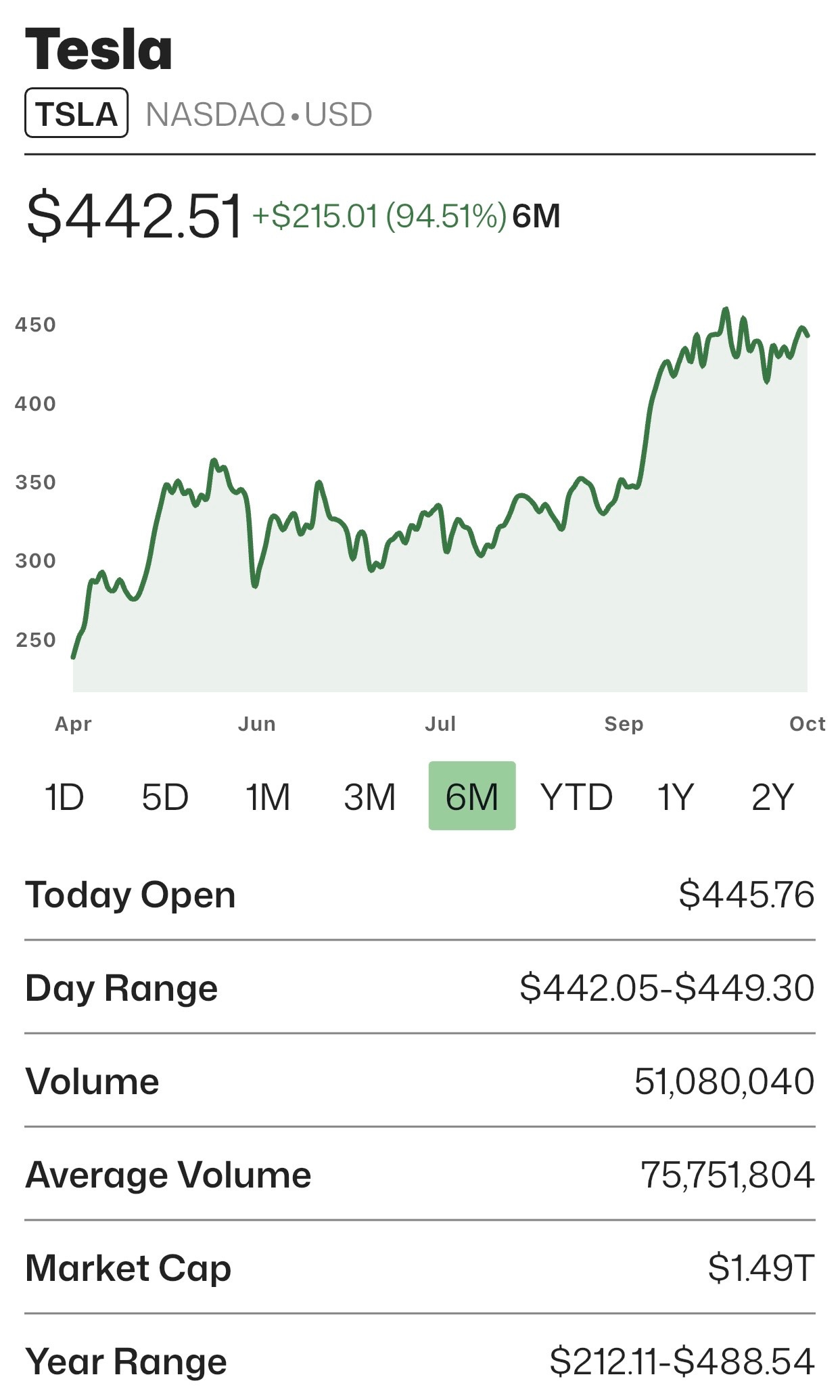Switch to the 1Y range
The image size is (840, 1400).
[676, 796]
